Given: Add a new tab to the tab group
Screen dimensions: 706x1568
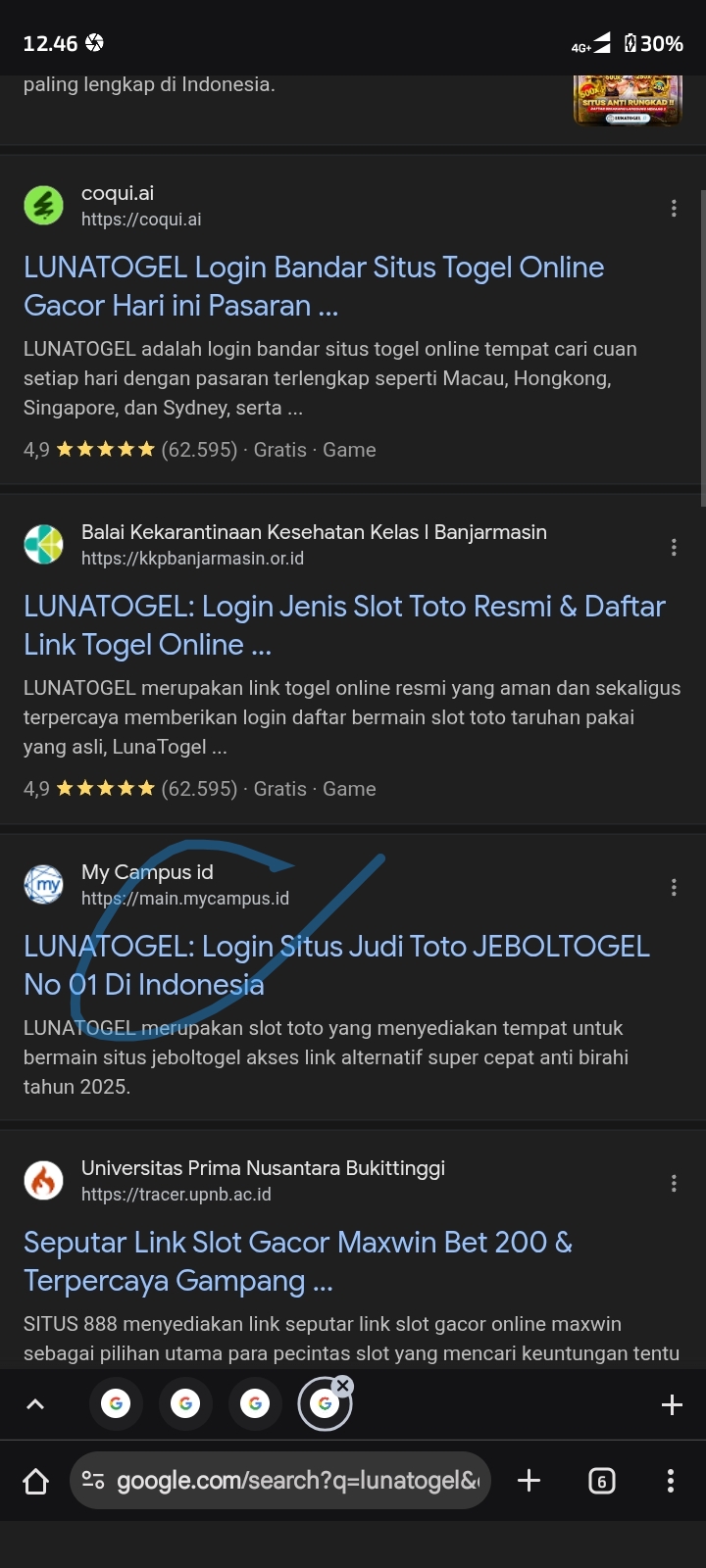Looking at the screenshot, I should tap(672, 1404).
